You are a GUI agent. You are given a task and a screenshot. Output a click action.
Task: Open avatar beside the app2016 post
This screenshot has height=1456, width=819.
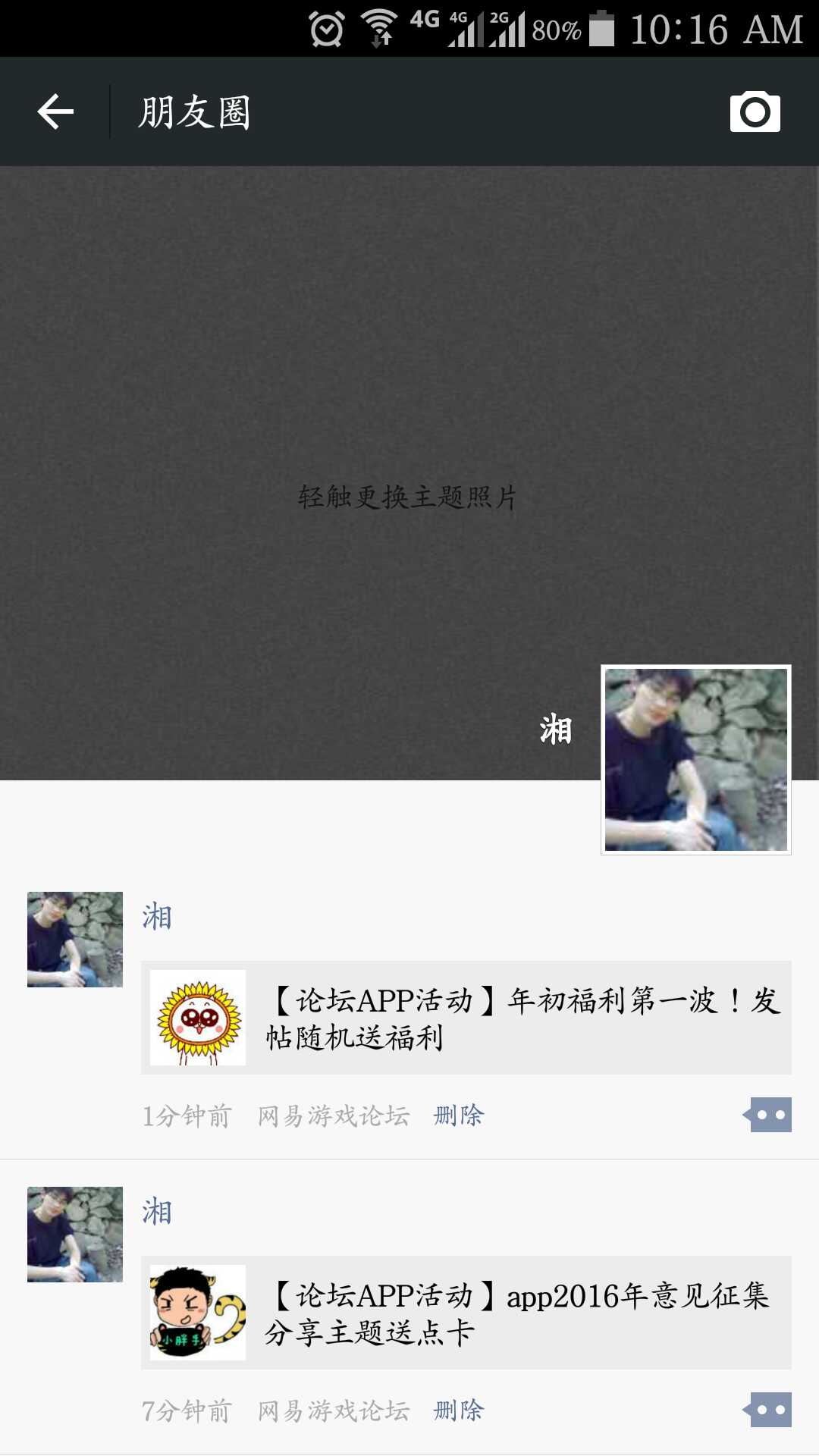tap(75, 1235)
